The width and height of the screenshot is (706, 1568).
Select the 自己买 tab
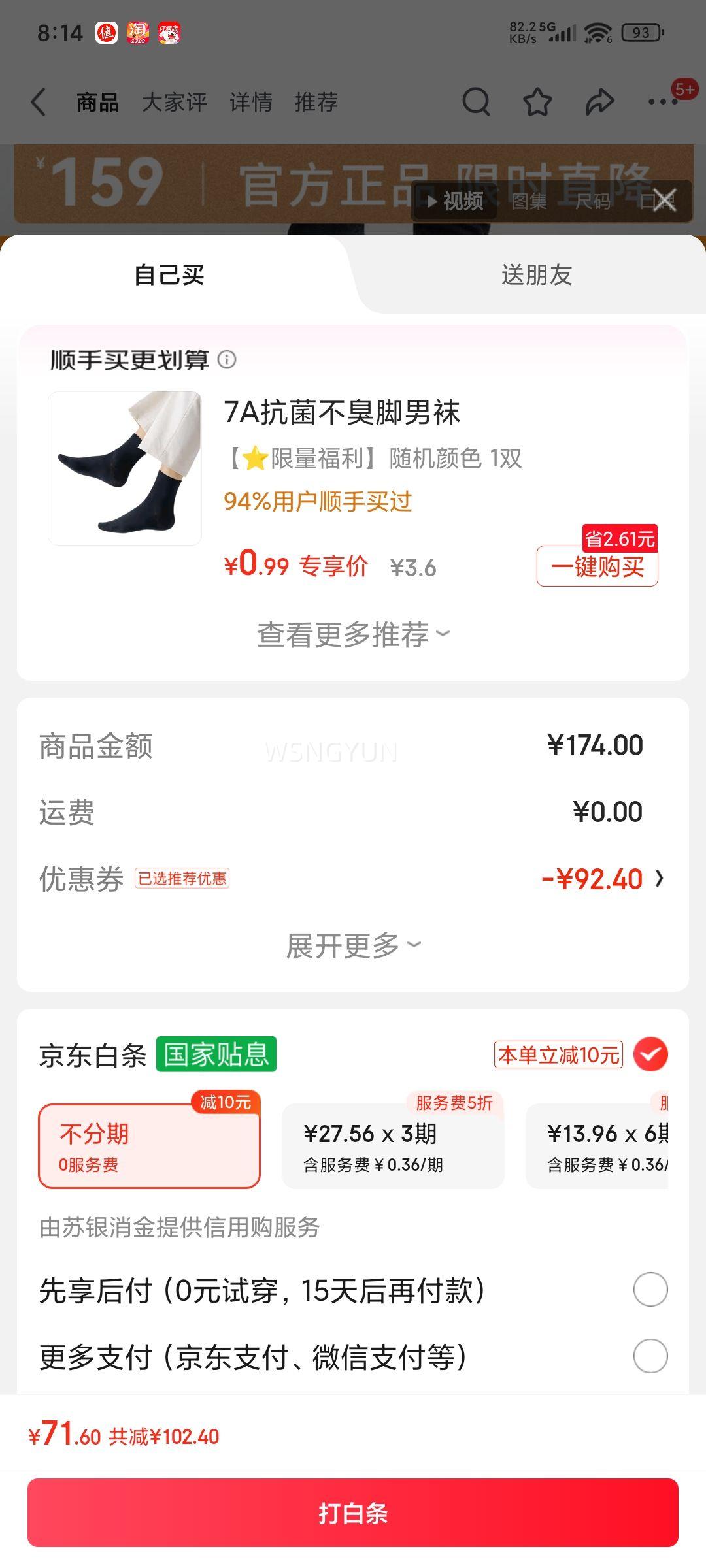coord(169,275)
